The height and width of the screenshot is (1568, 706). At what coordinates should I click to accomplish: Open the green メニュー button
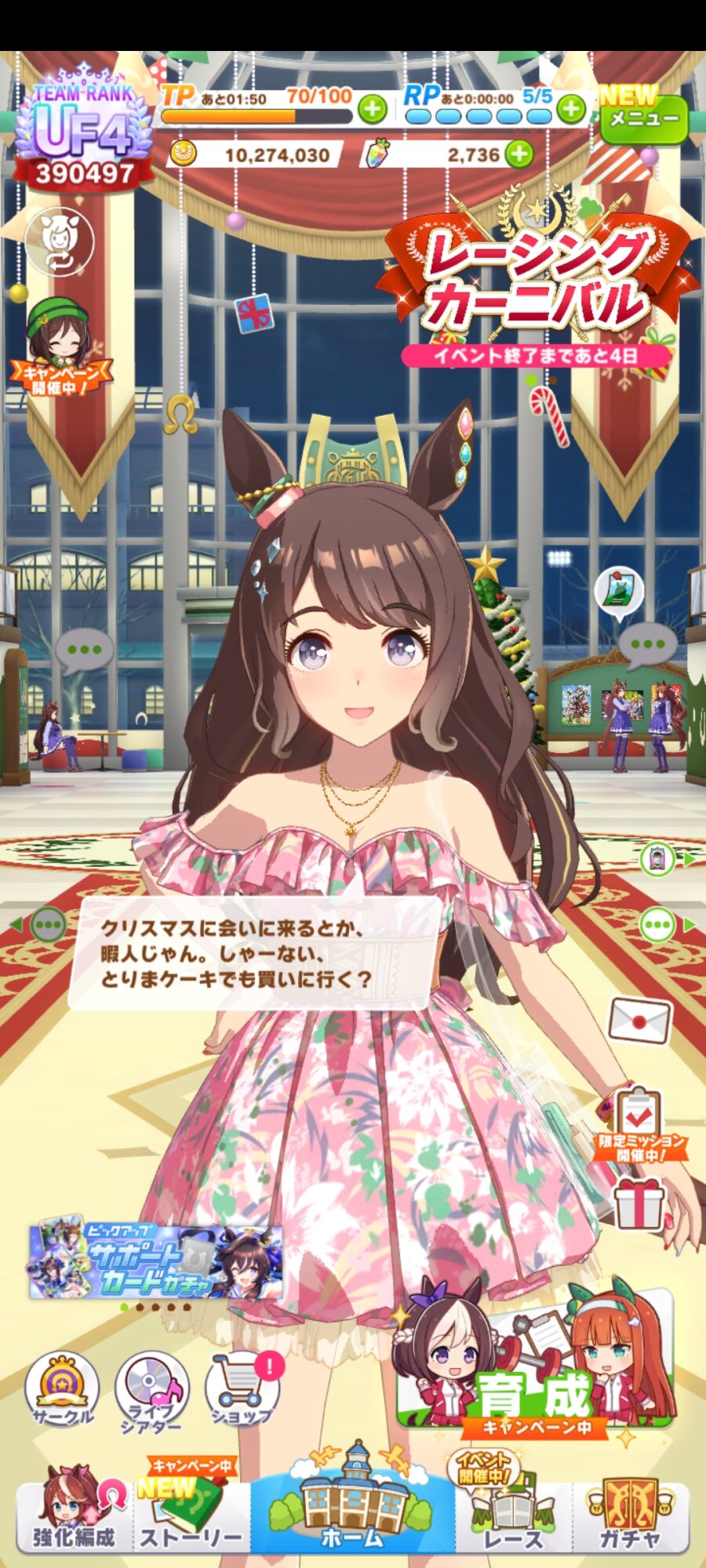[x=644, y=118]
